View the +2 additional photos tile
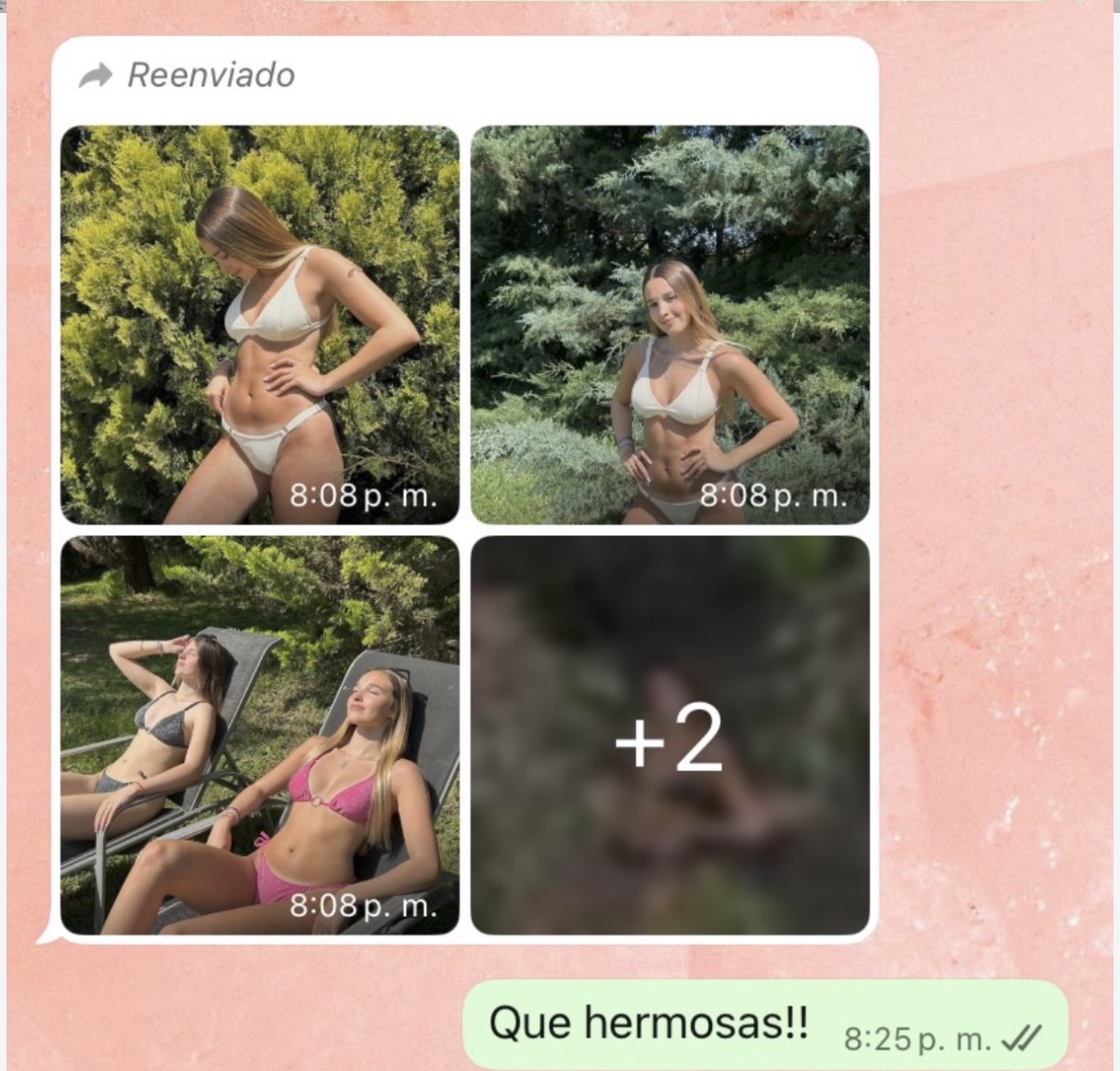 tap(671, 735)
